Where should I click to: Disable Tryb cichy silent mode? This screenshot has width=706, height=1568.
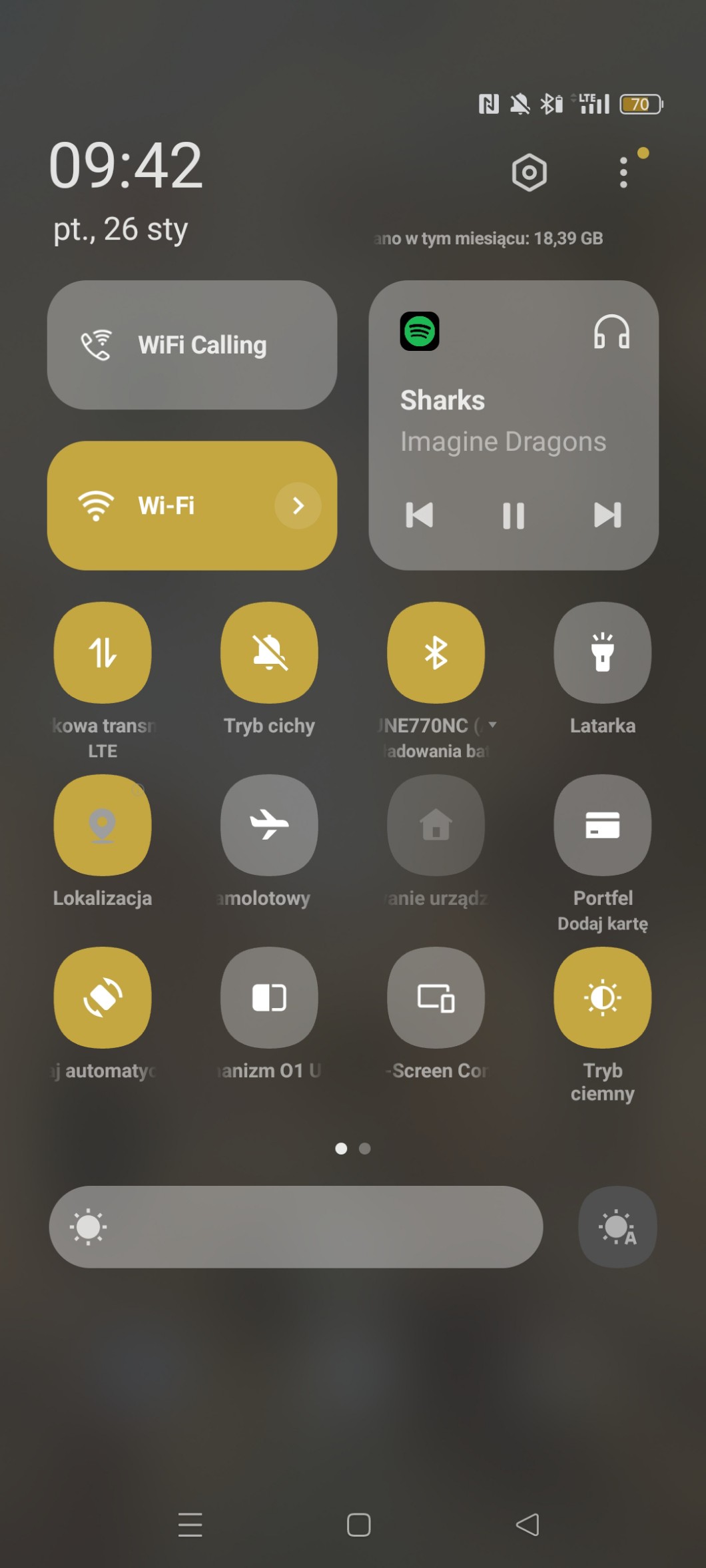point(269,653)
